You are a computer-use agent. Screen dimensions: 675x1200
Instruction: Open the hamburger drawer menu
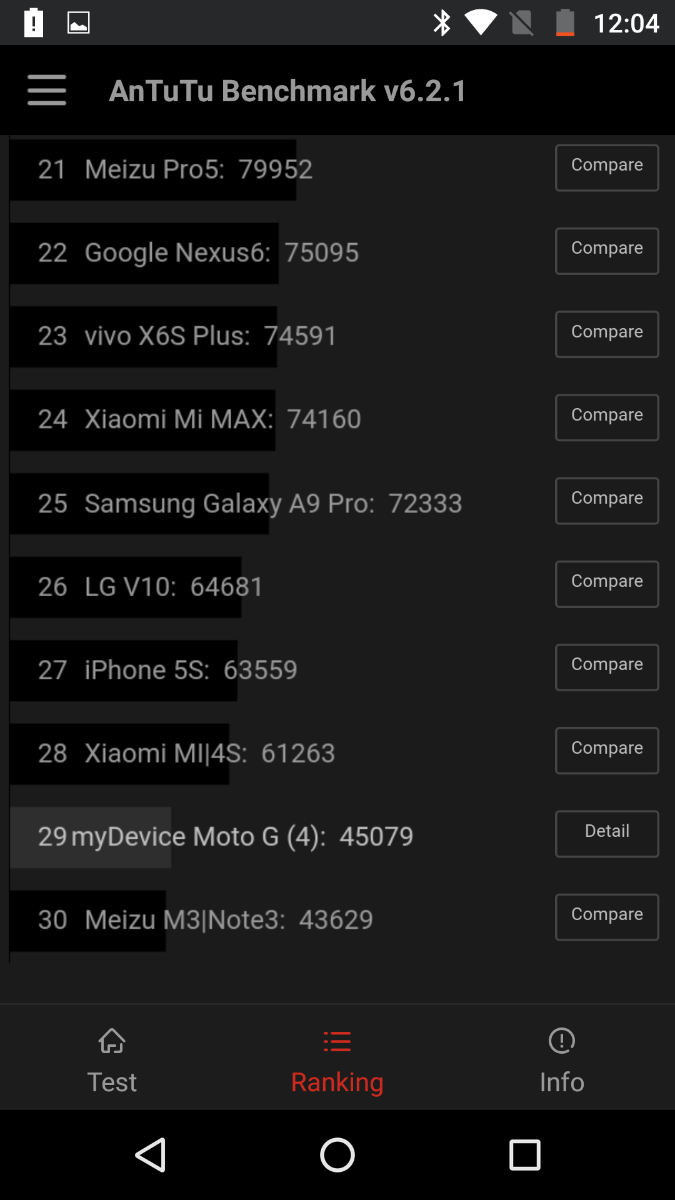(47, 91)
